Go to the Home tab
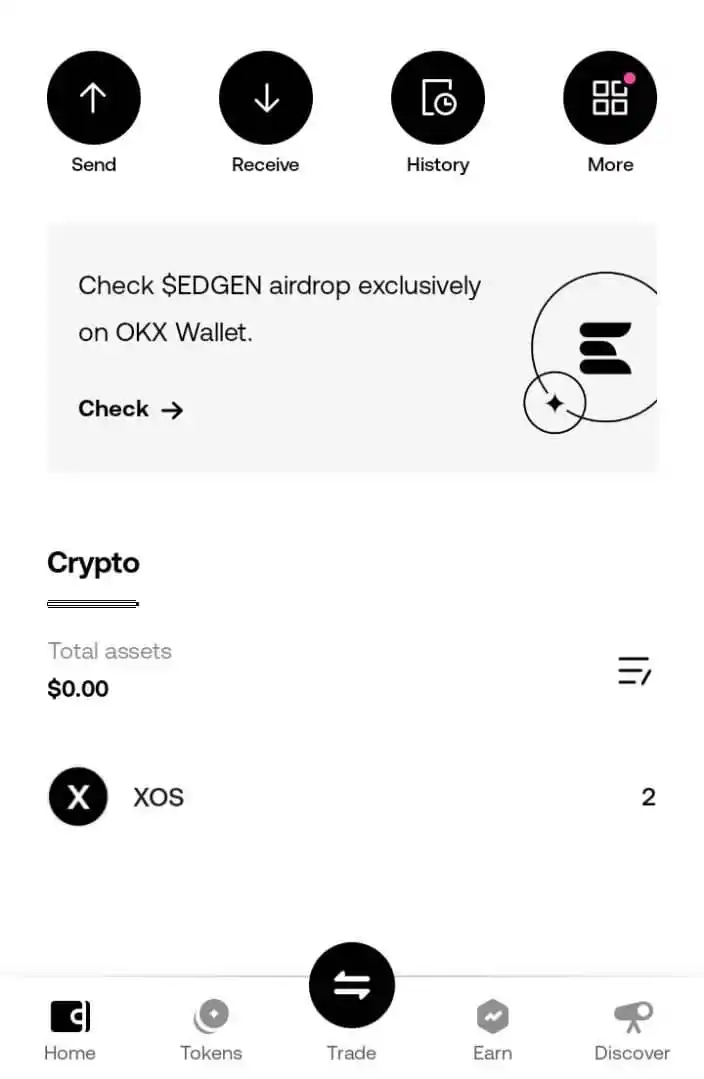 pyautogui.click(x=70, y=1030)
